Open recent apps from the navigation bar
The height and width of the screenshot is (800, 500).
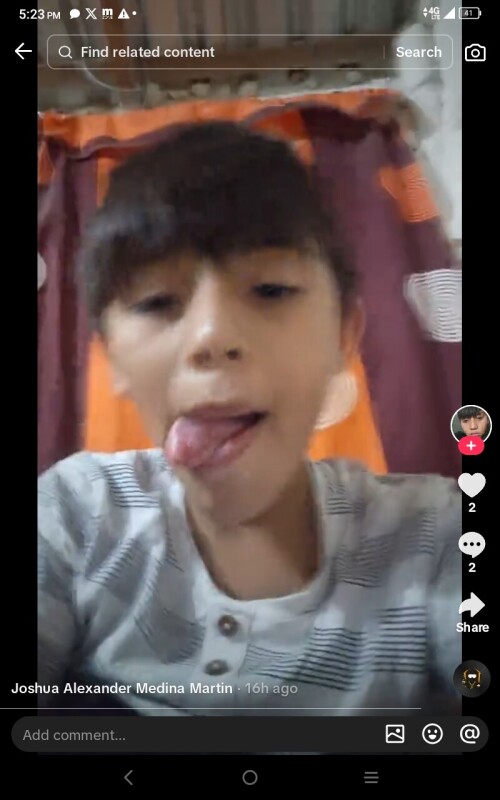(371, 778)
